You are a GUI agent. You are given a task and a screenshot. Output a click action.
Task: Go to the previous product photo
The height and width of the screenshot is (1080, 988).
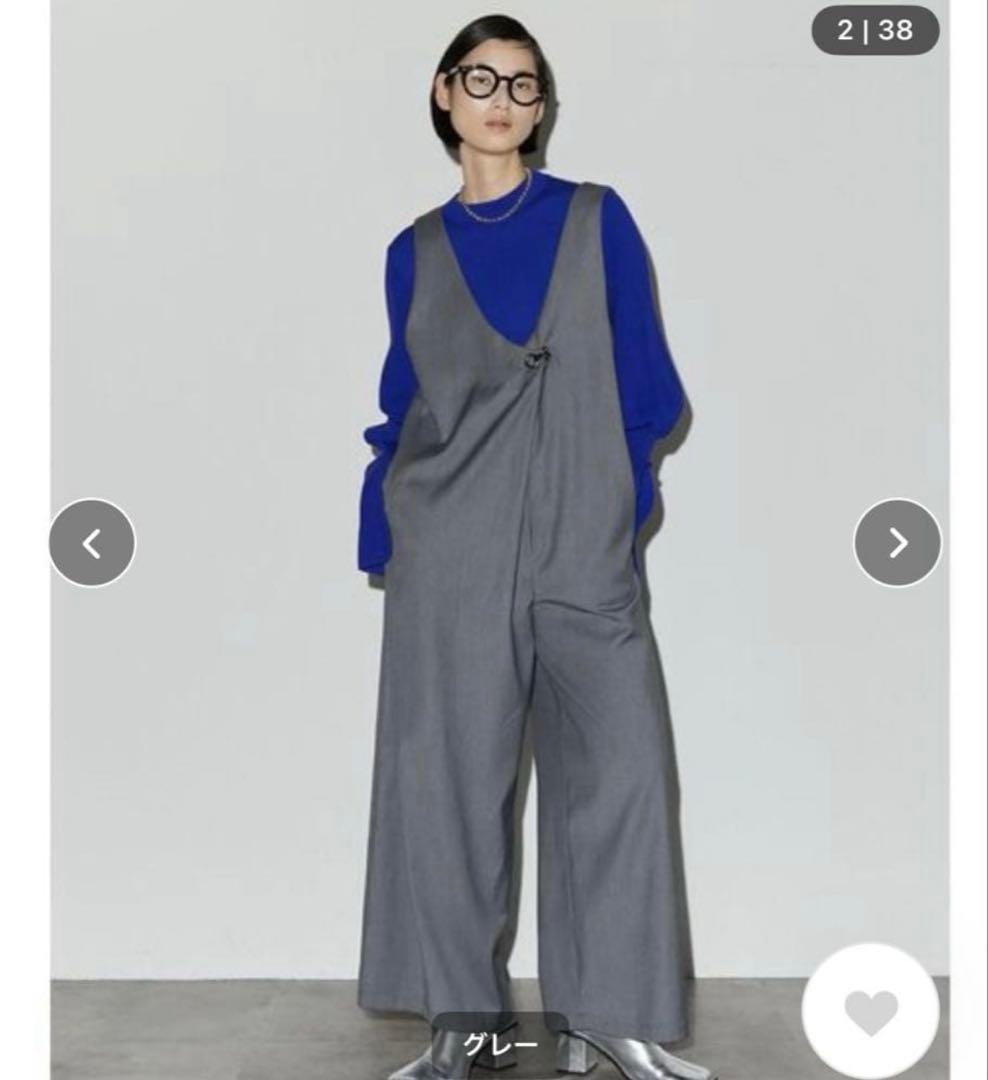tap(92, 543)
